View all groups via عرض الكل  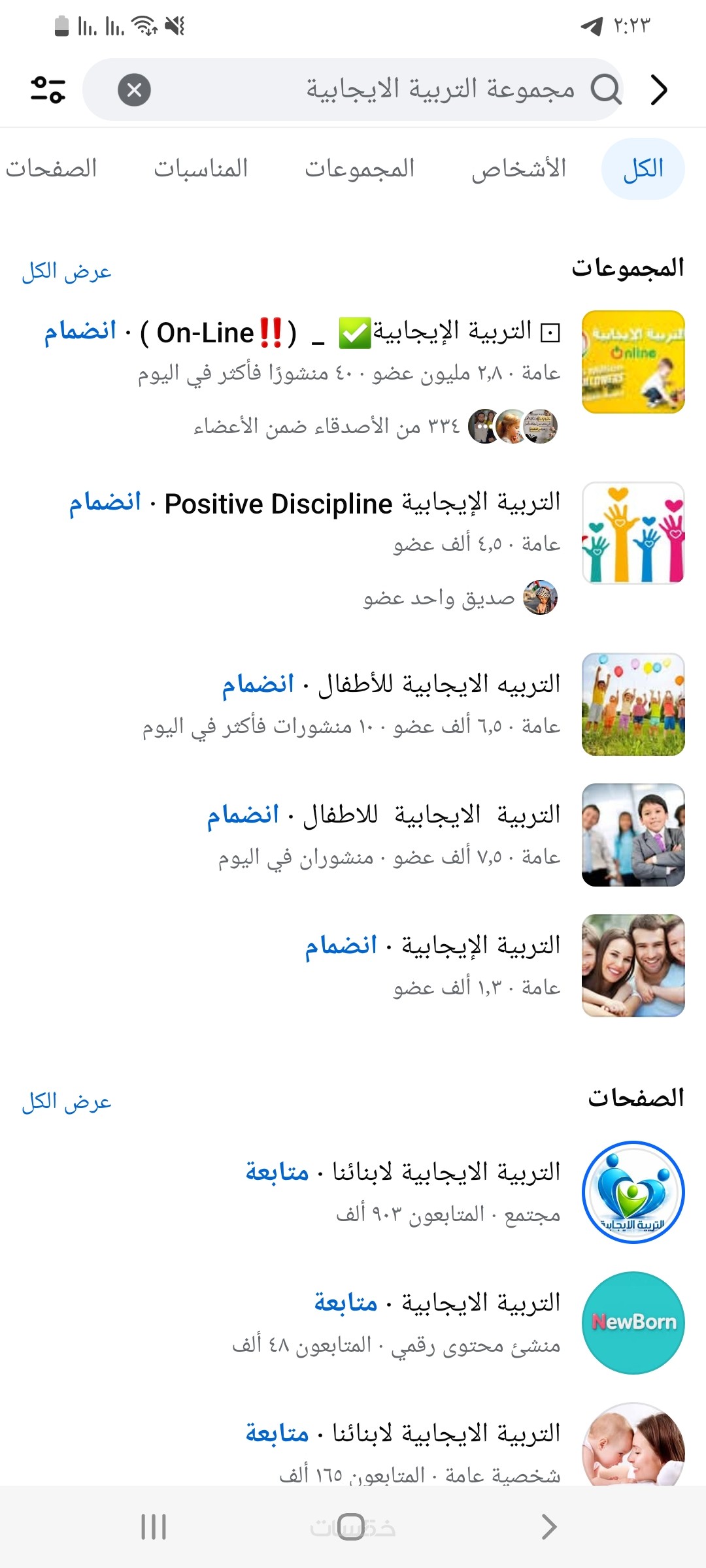(67, 271)
